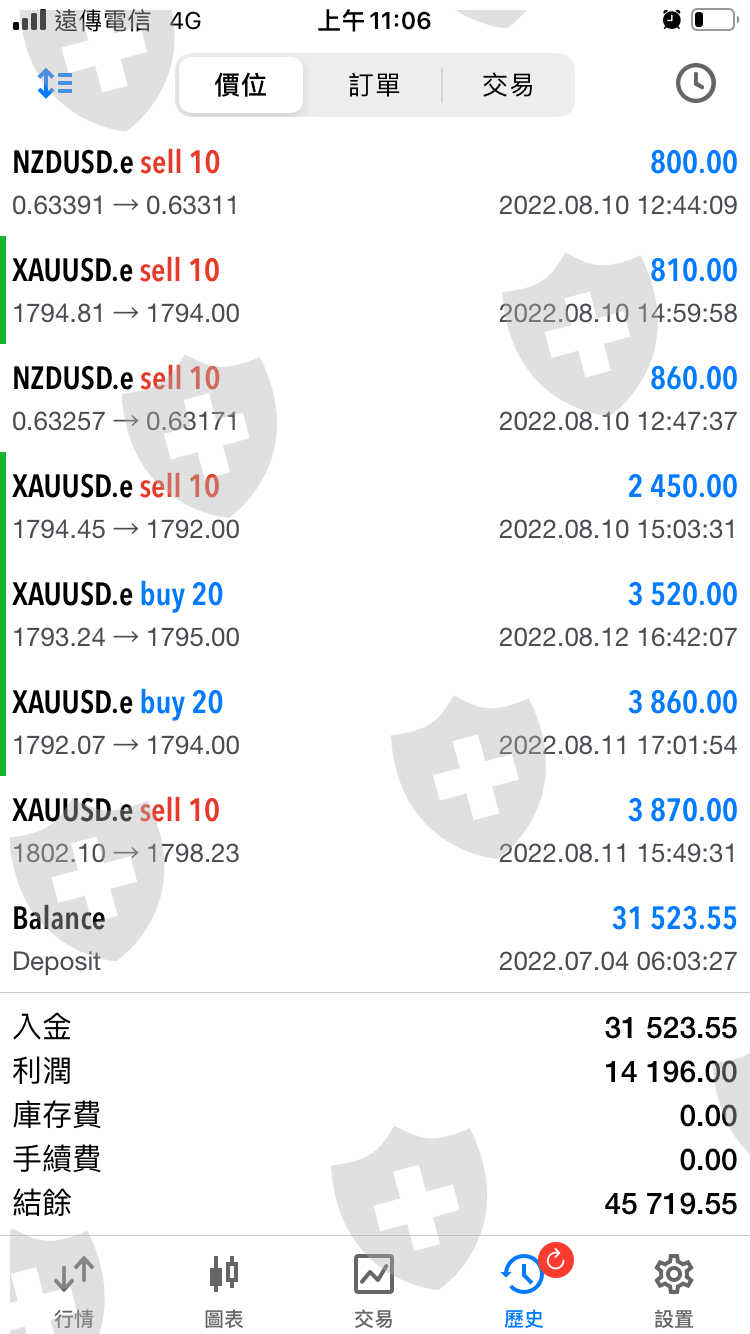Expand the XAUUSD.e trade with 810.00 profit
This screenshot has width=750, height=1334.
coord(375,291)
